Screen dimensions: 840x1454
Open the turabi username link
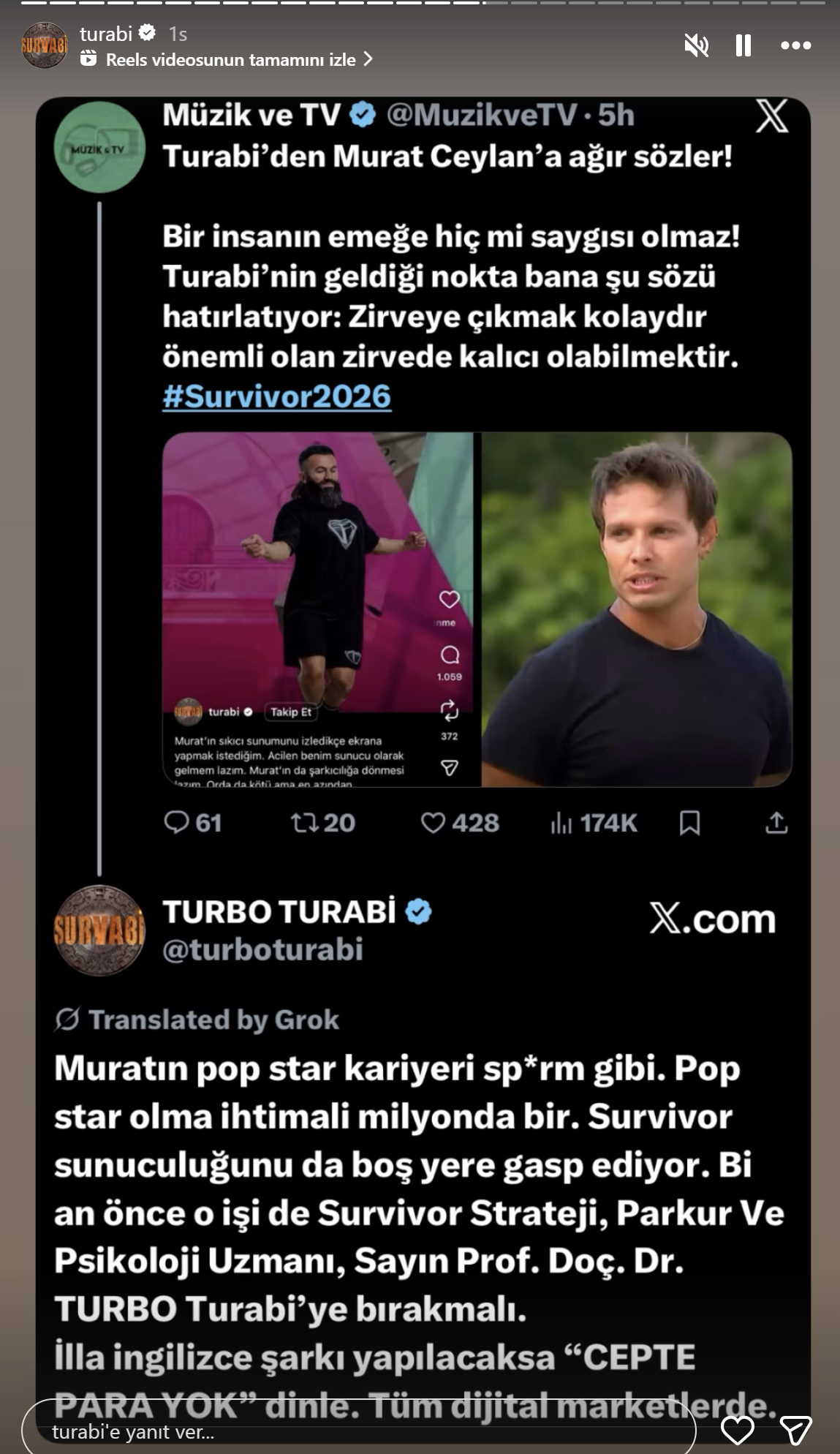tap(106, 34)
